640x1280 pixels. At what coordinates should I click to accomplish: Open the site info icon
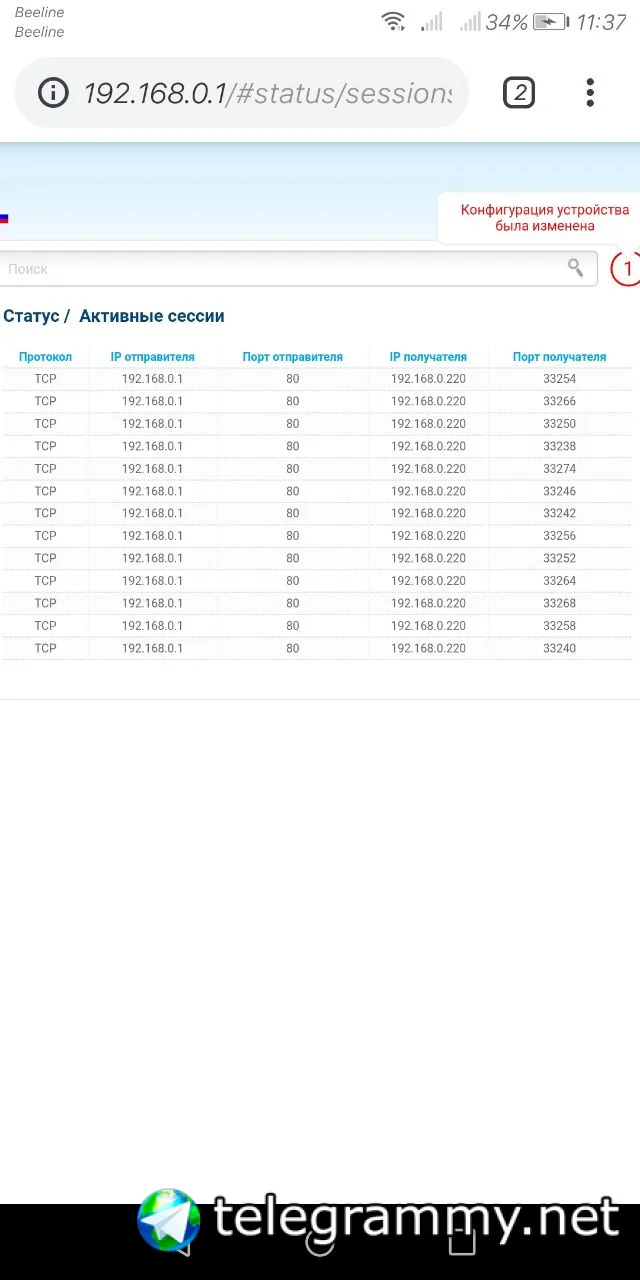click(53, 93)
